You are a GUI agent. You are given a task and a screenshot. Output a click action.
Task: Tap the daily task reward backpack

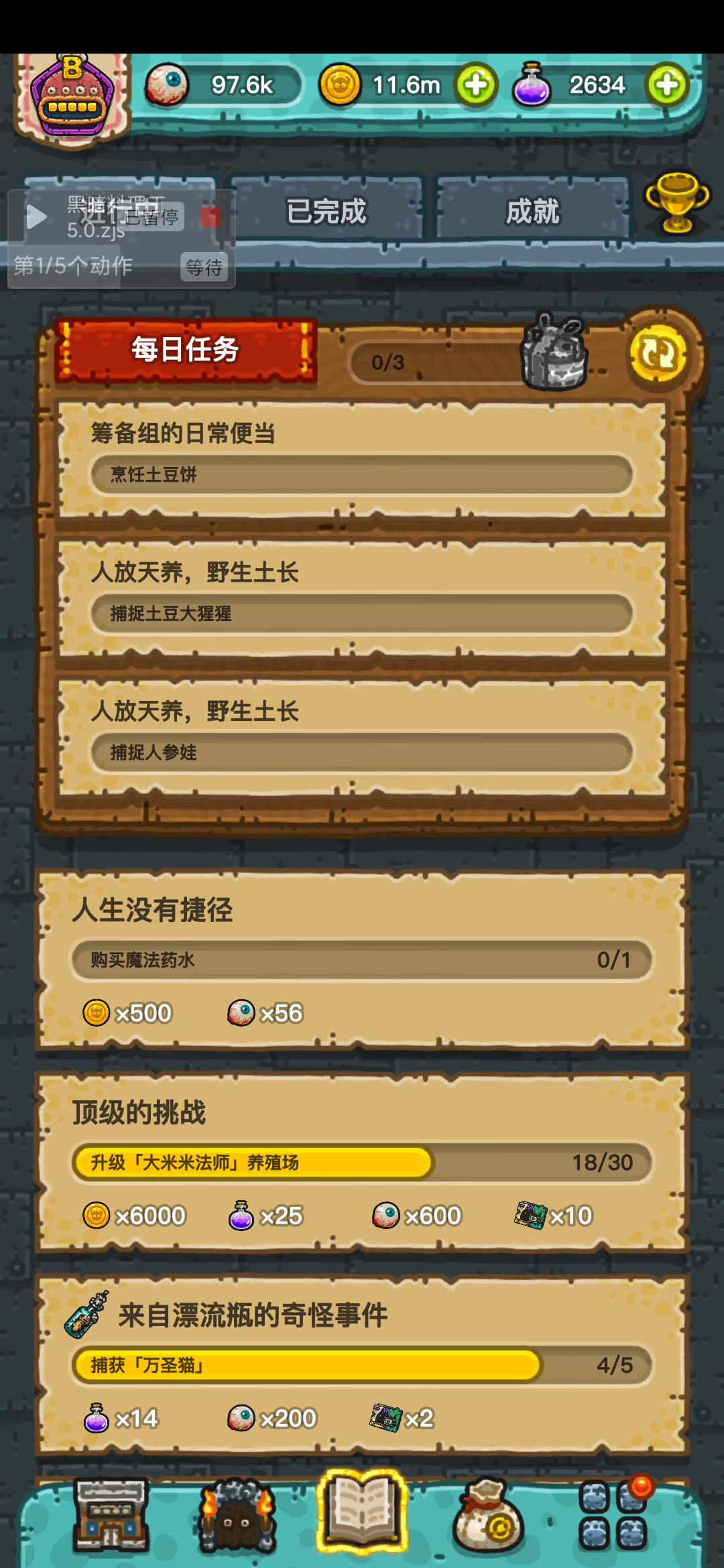[555, 352]
